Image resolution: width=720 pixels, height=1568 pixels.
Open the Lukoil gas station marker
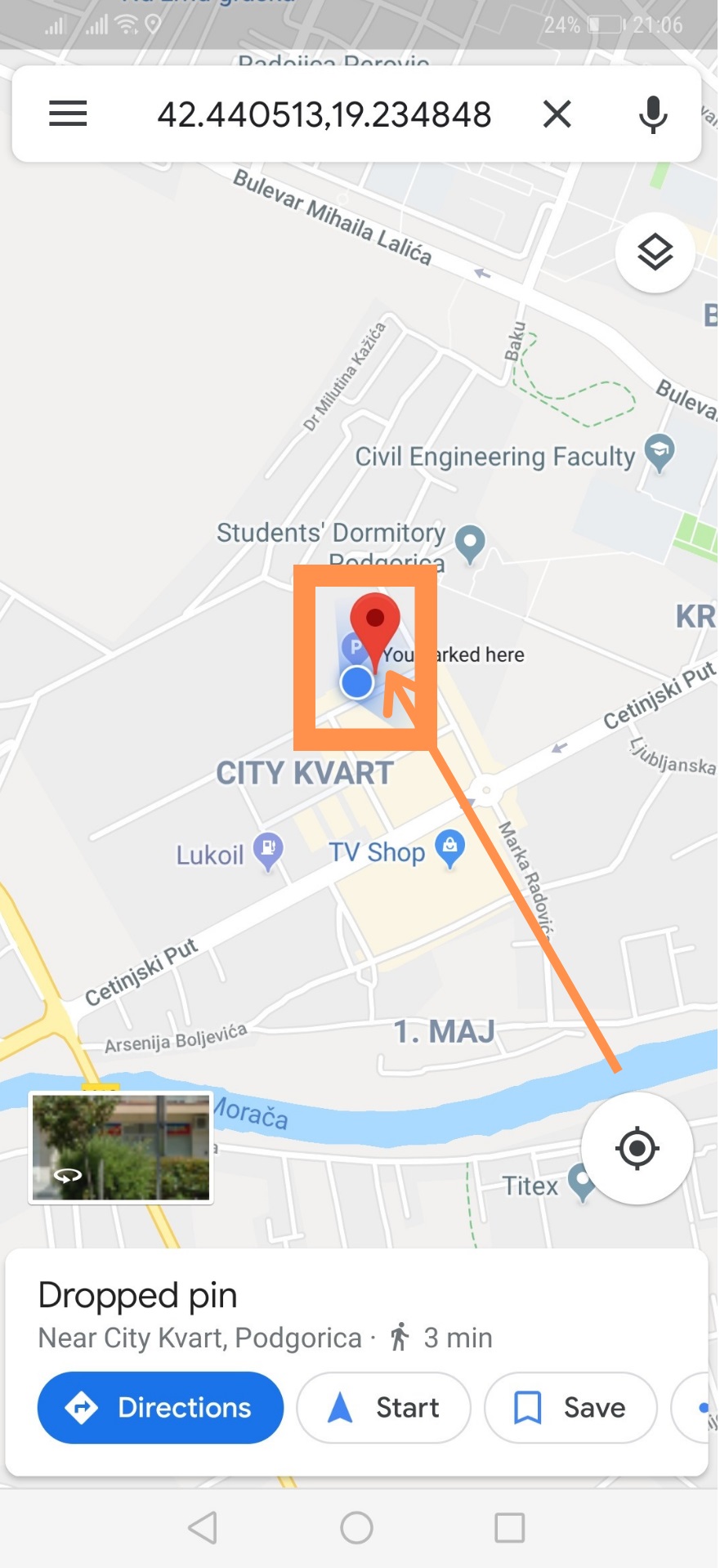(268, 851)
